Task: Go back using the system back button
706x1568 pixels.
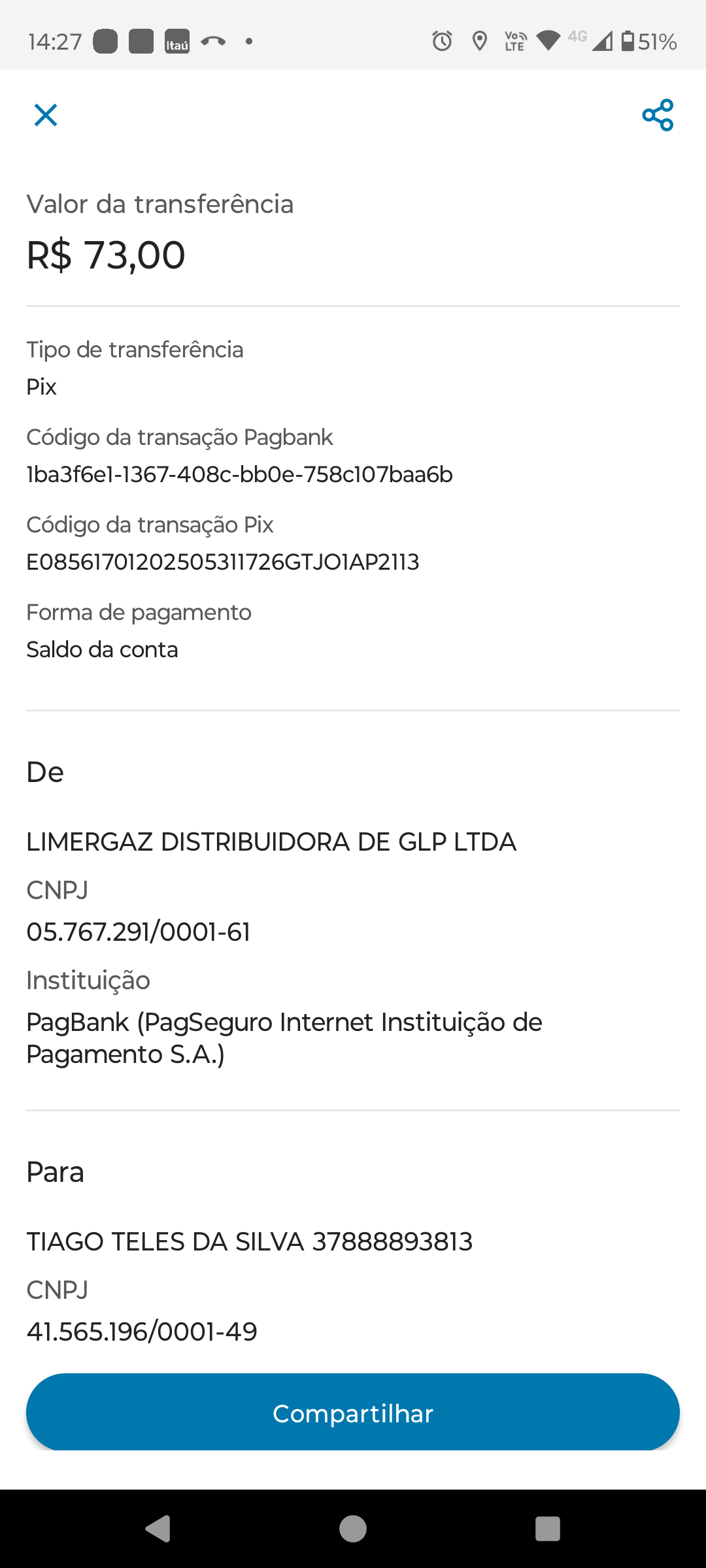Action: [158, 1529]
